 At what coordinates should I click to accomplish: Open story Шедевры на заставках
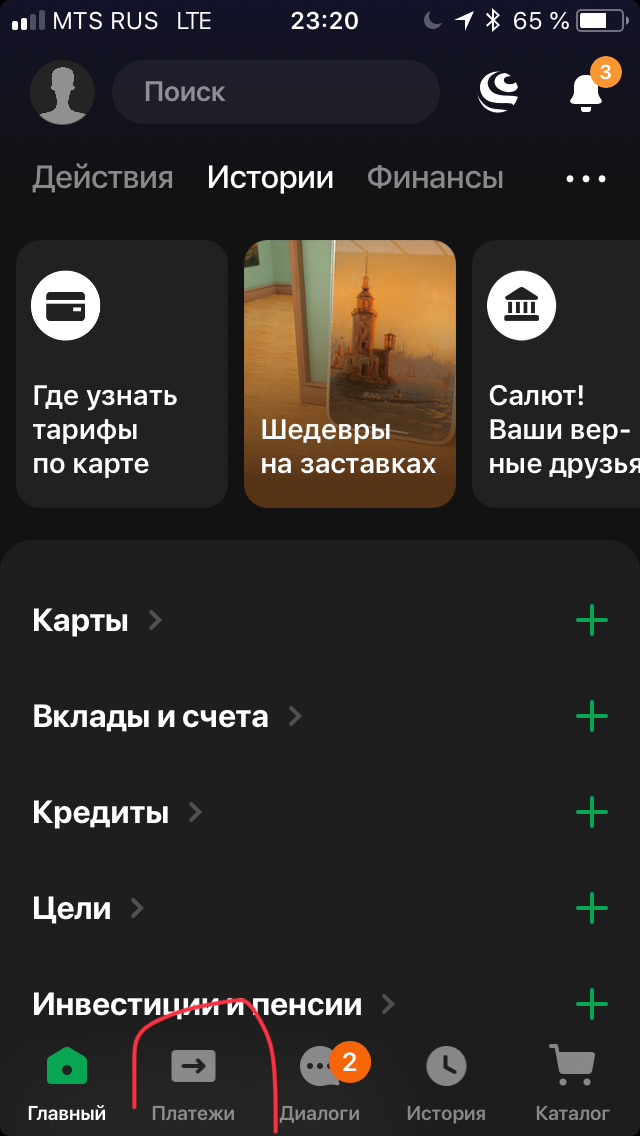point(349,373)
